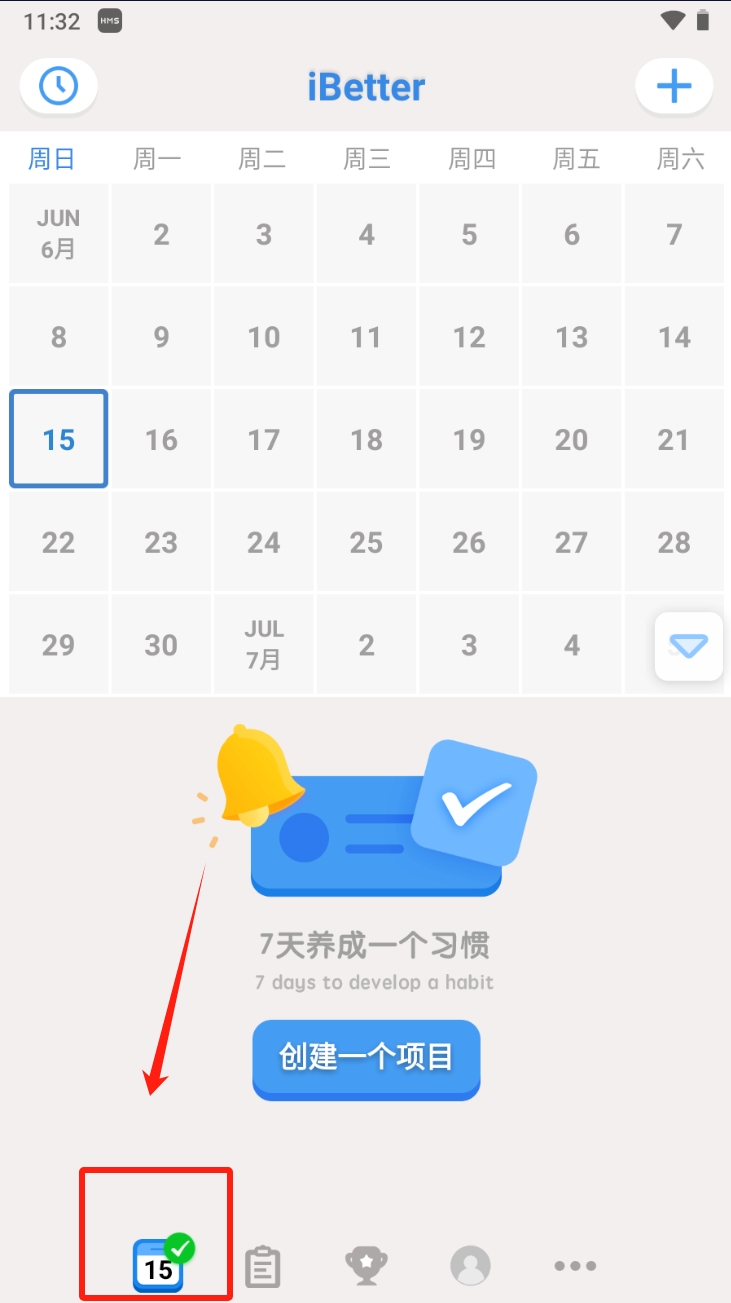Open the clock history icon

[x=58, y=87]
